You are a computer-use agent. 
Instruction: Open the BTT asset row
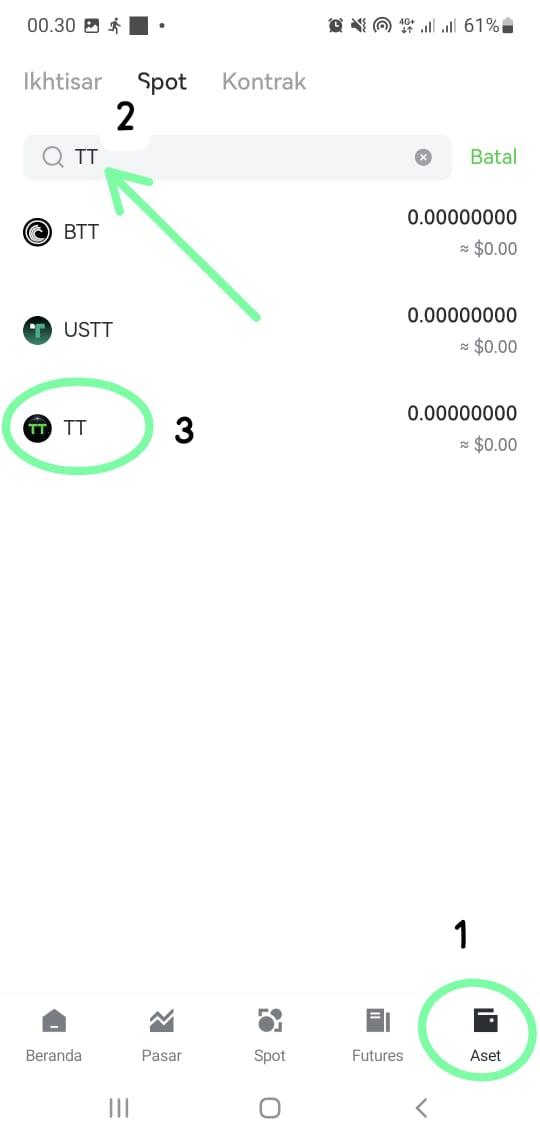(270, 233)
